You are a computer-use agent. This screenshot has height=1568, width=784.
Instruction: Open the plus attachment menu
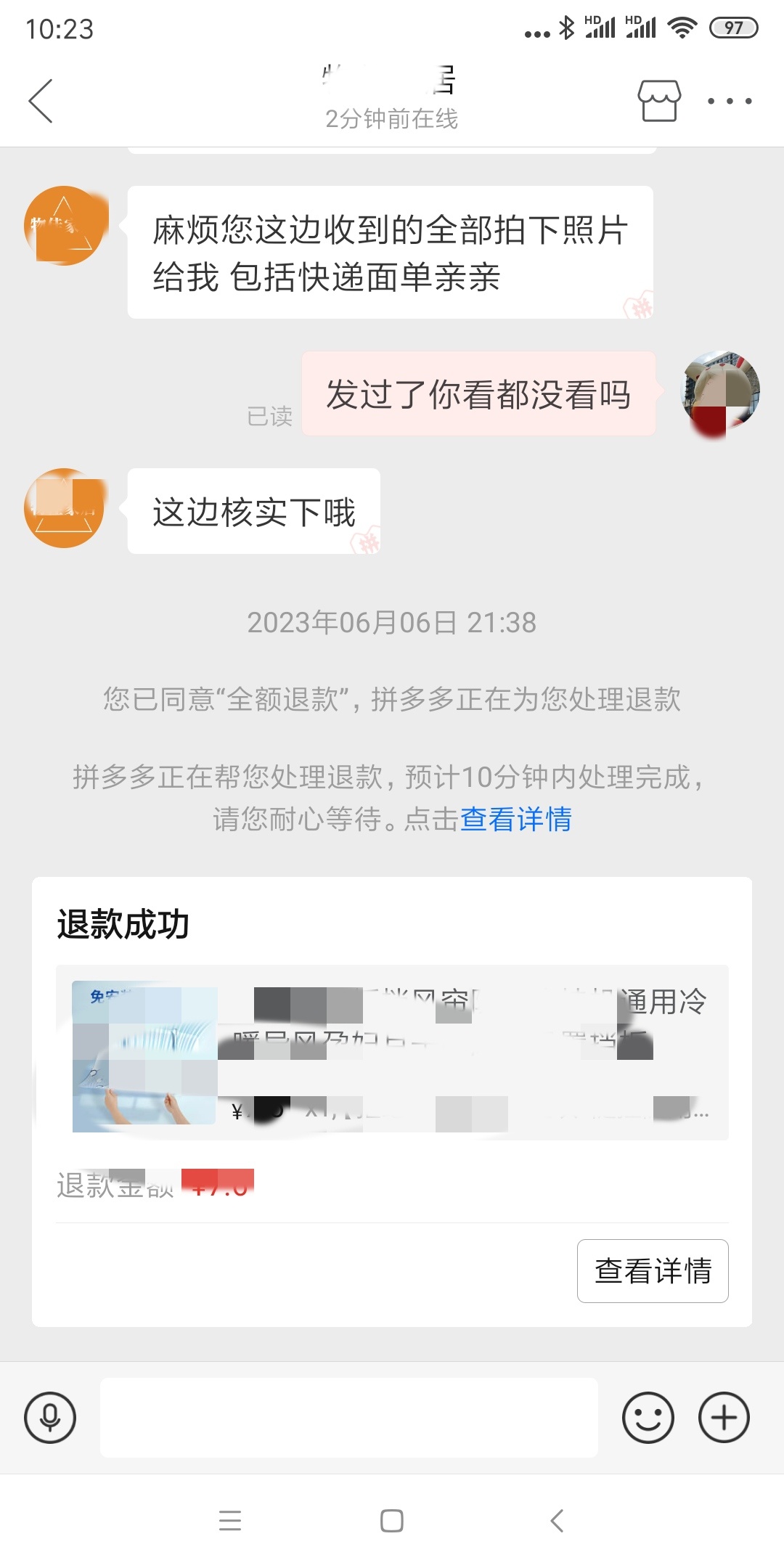[x=724, y=1417]
